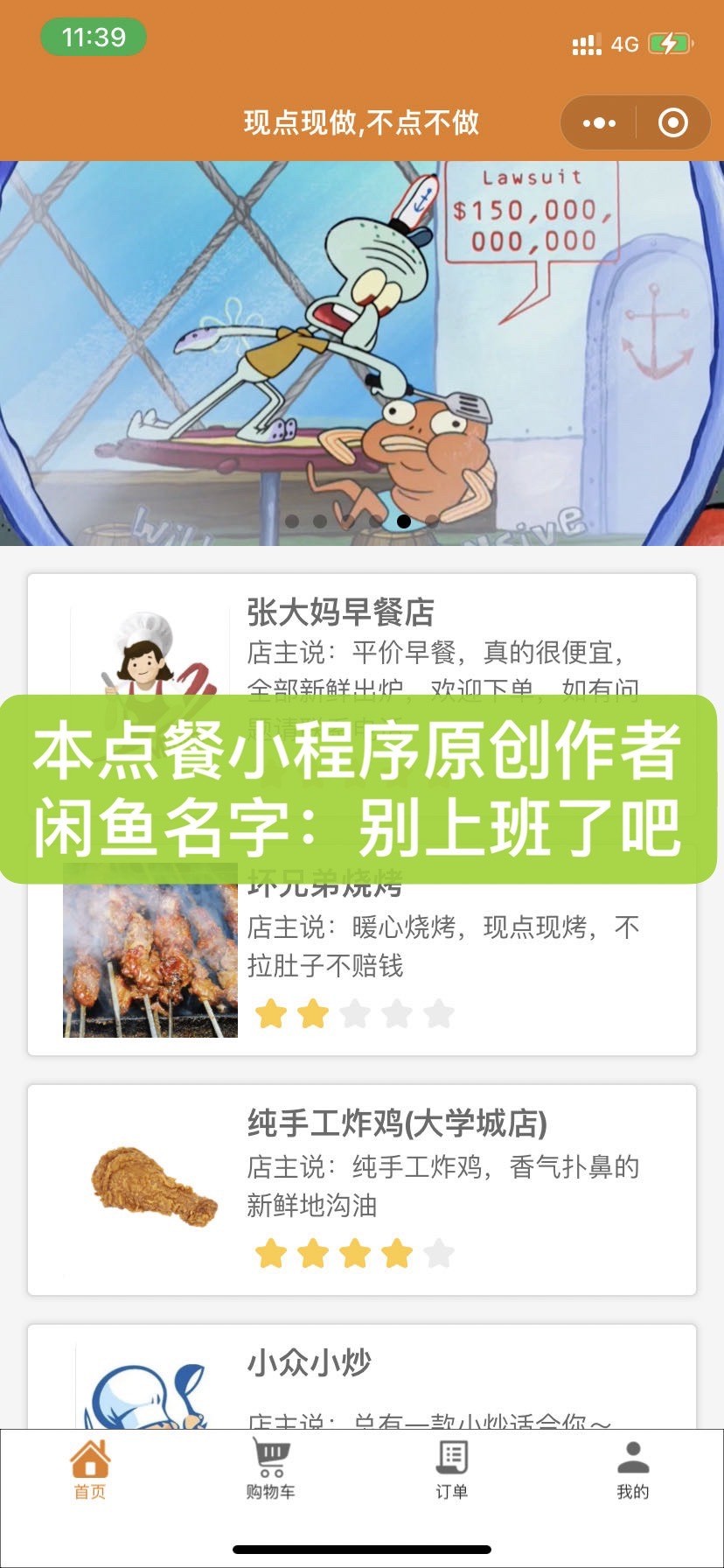The image size is (724, 1568).
Task: Switch to the 购物车 tab
Action: click(x=271, y=1470)
